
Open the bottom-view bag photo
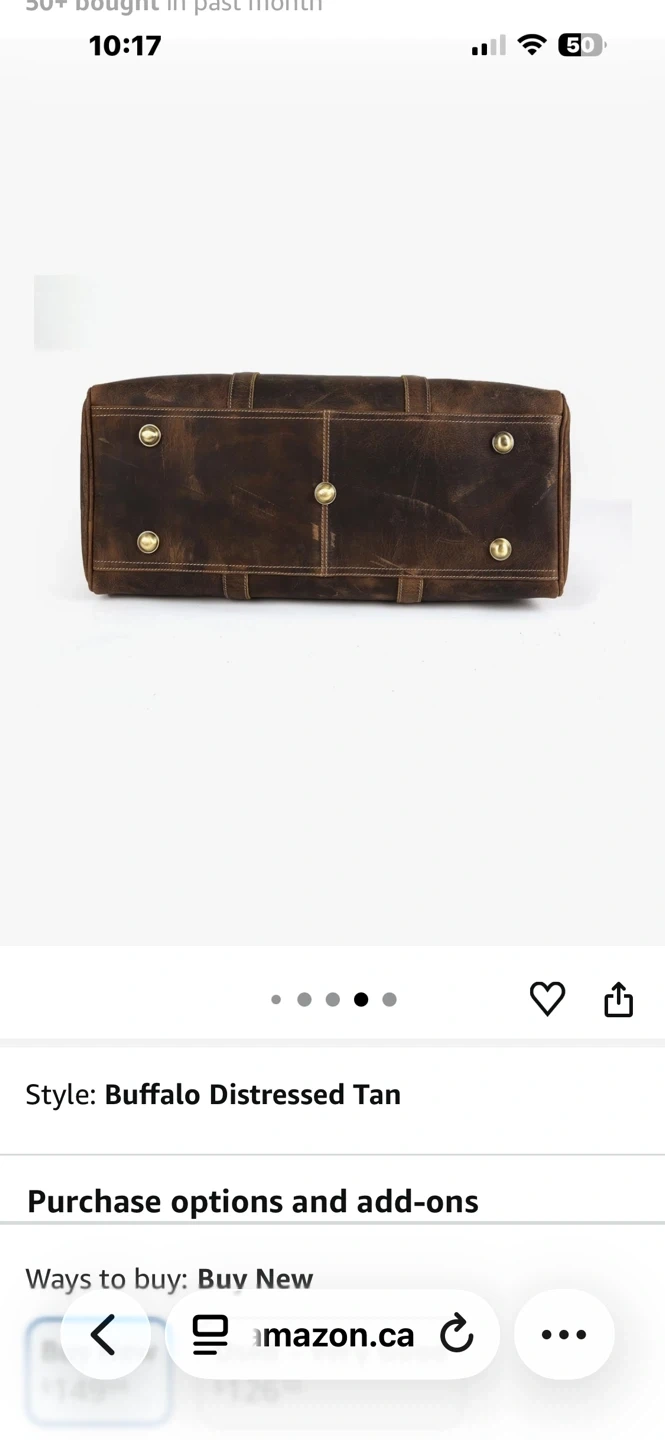326,490
